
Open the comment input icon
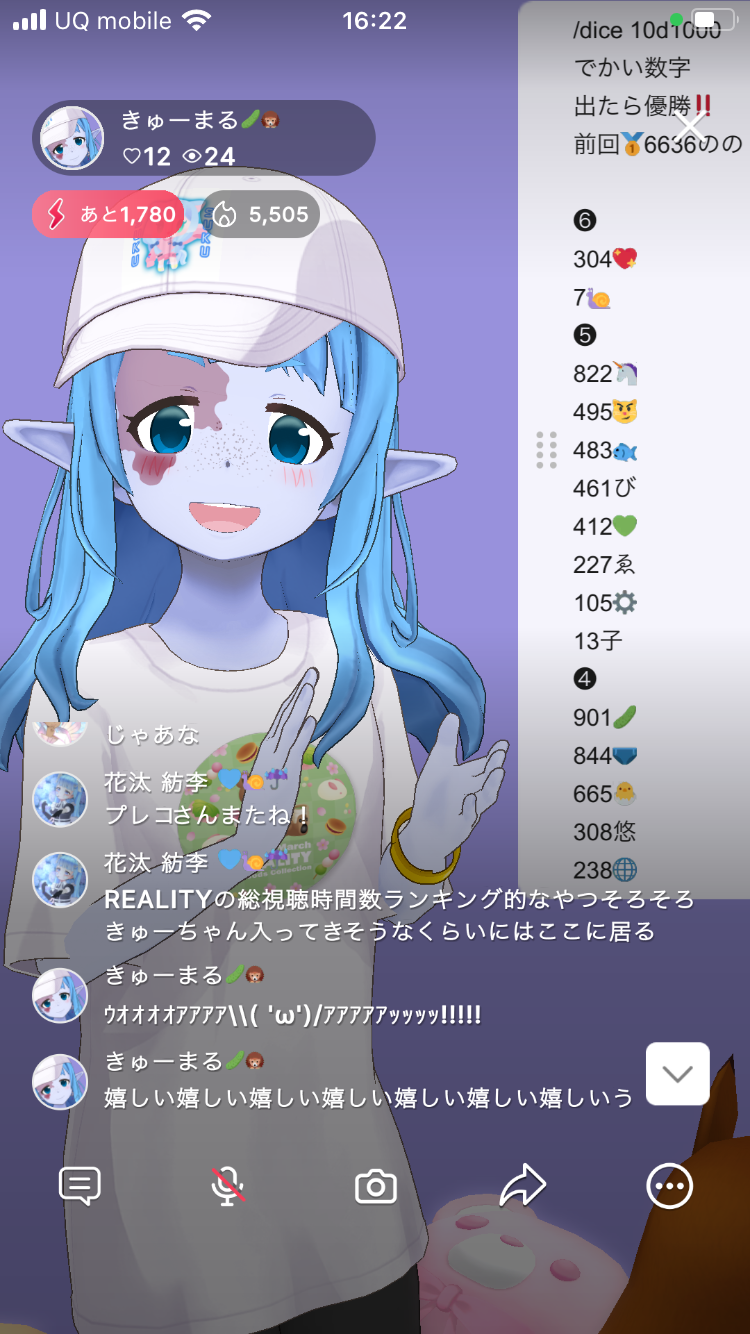point(80,1186)
